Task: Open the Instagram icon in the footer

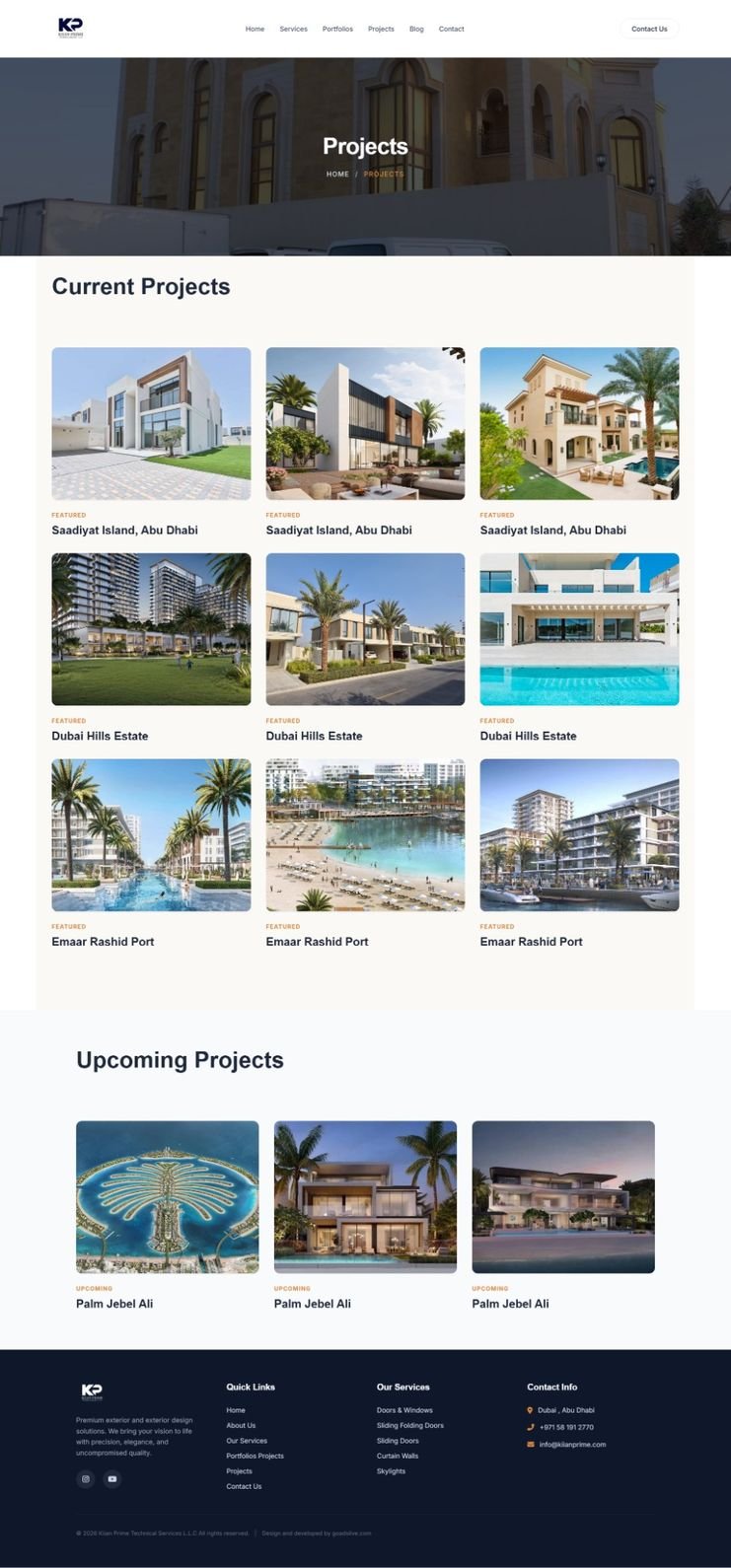Action: pyautogui.click(x=86, y=1478)
